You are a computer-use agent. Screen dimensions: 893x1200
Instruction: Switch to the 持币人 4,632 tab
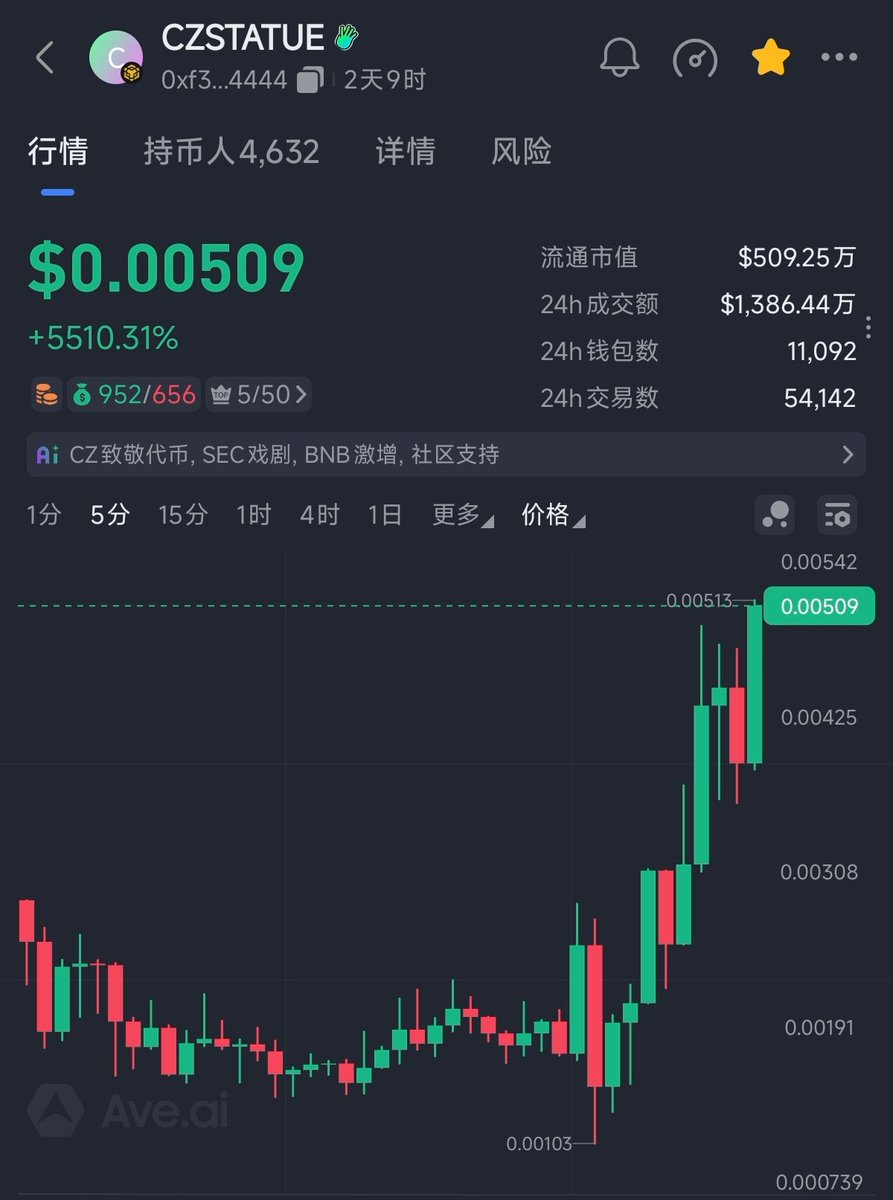231,152
